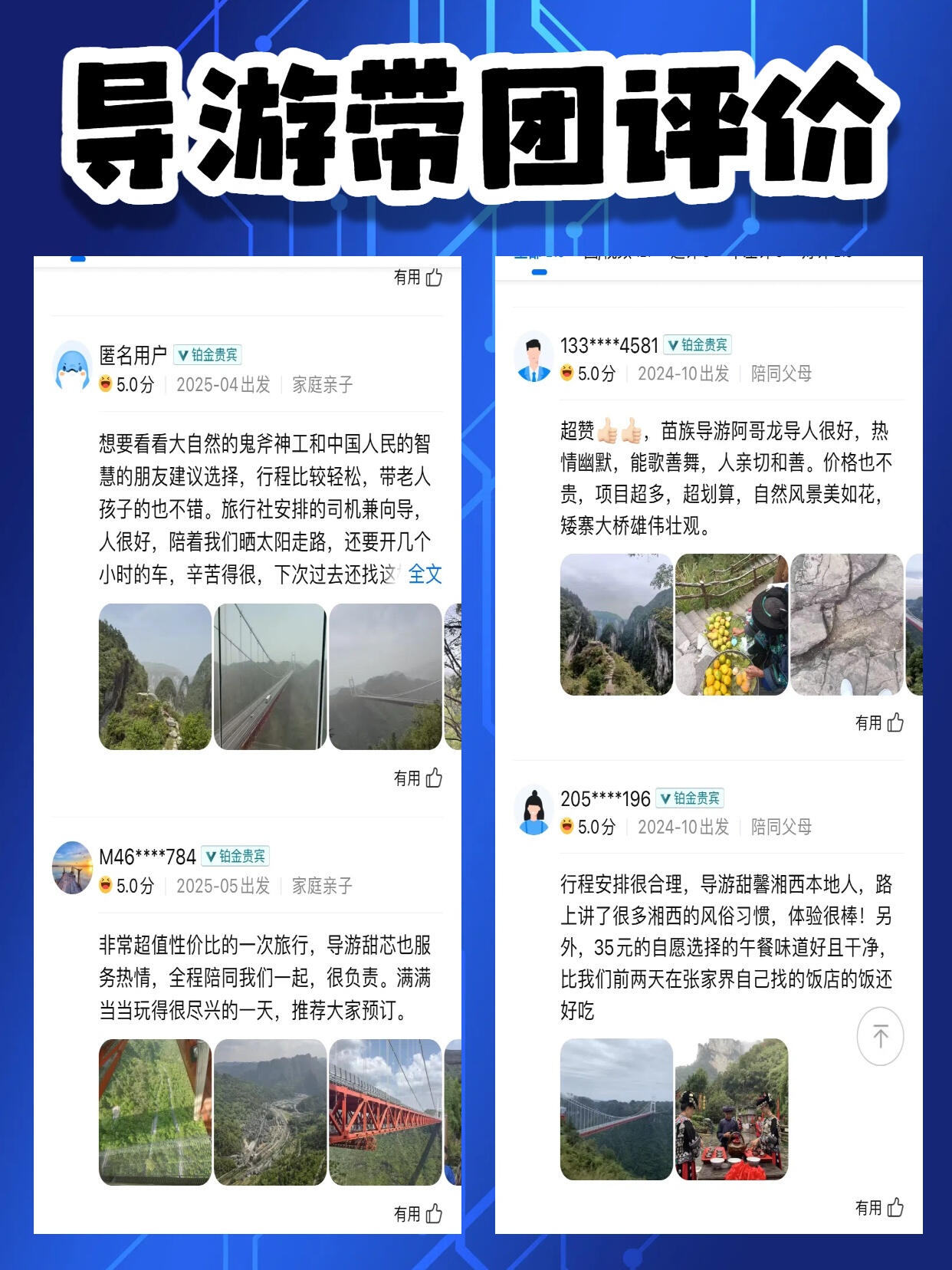This screenshot has width=952, height=1270.
Task: Click the 铂金贵宾 badge beside 匿名用户
Action: click(207, 354)
